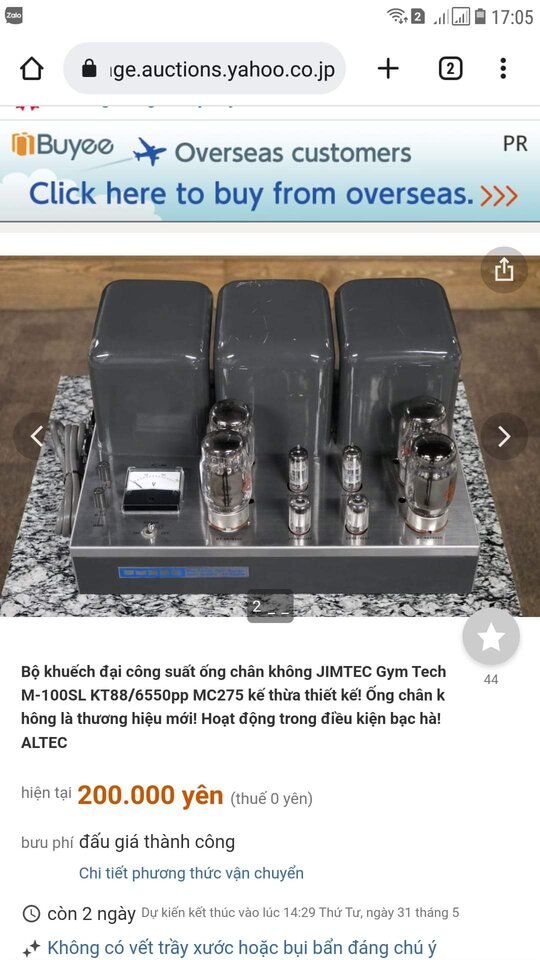Show the previous product photo

pos(37,437)
